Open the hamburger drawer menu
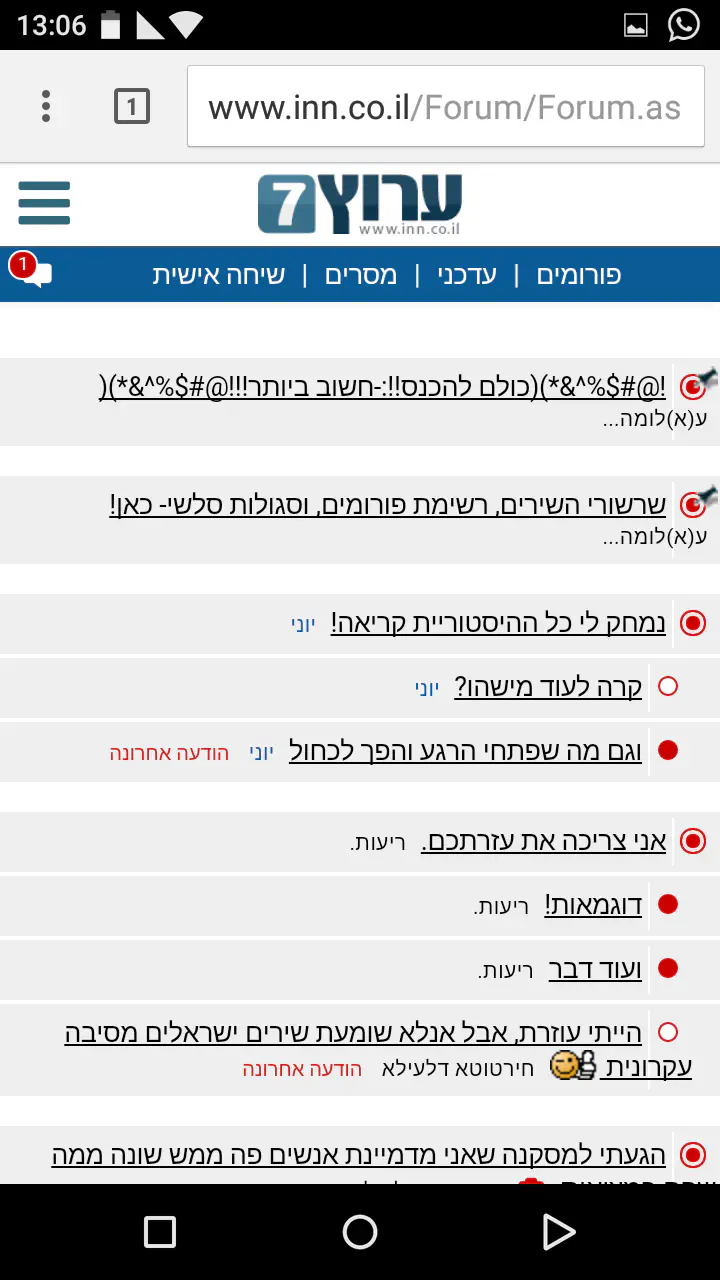Screen dimensions: 720x1280 coord(44,203)
